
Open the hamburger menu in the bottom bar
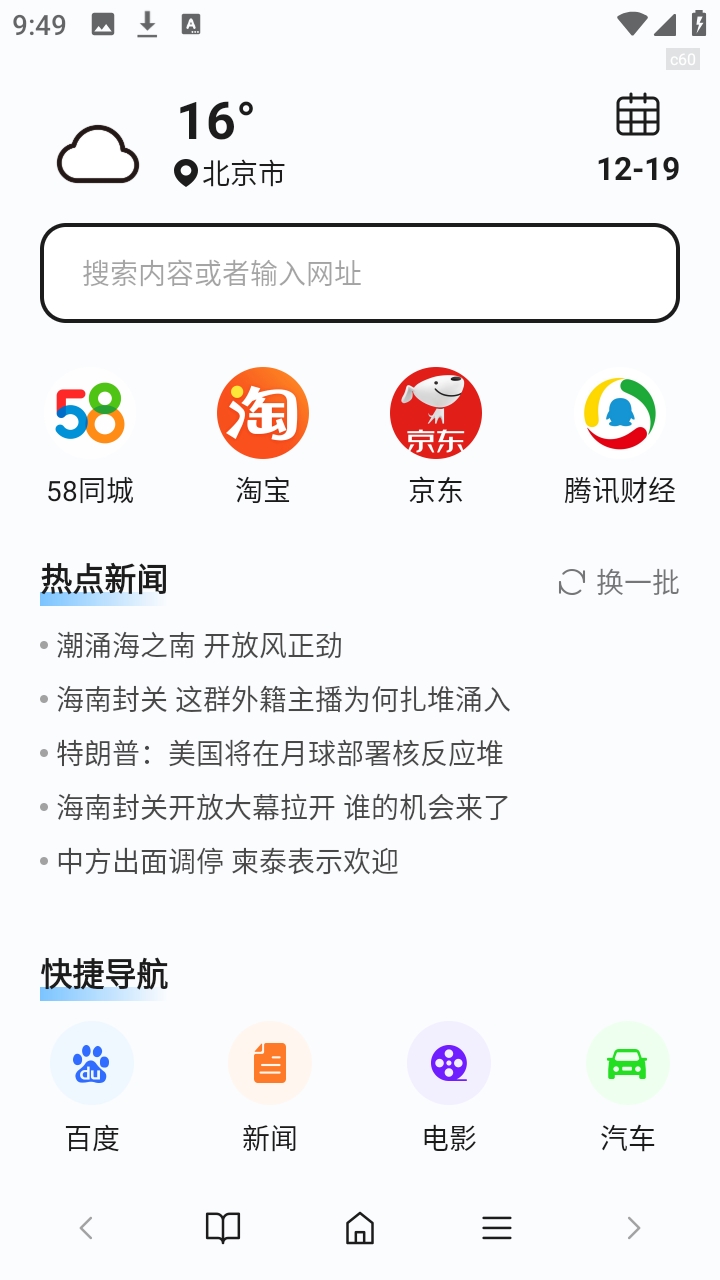point(497,1228)
